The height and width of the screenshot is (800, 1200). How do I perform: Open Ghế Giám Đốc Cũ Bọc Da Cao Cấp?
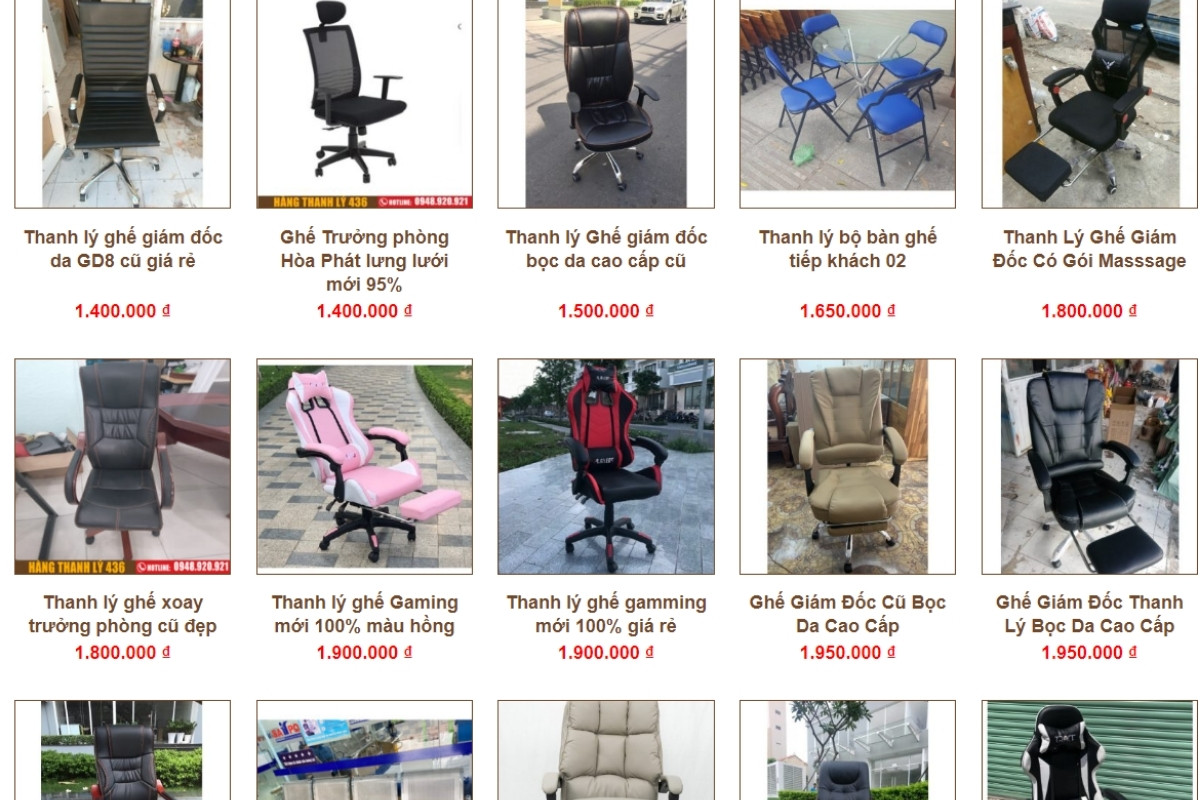coord(847,614)
